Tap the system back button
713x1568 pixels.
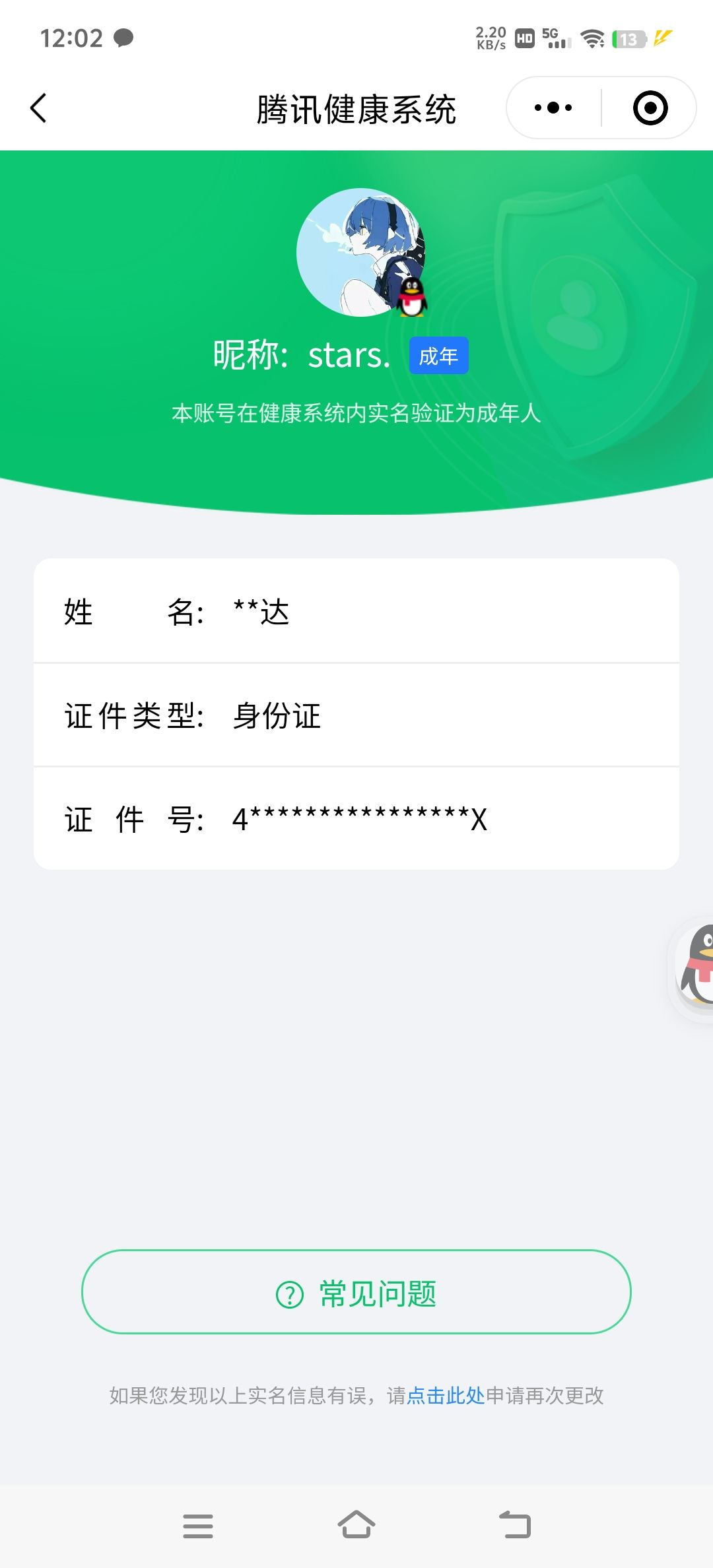coord(515,1525)
